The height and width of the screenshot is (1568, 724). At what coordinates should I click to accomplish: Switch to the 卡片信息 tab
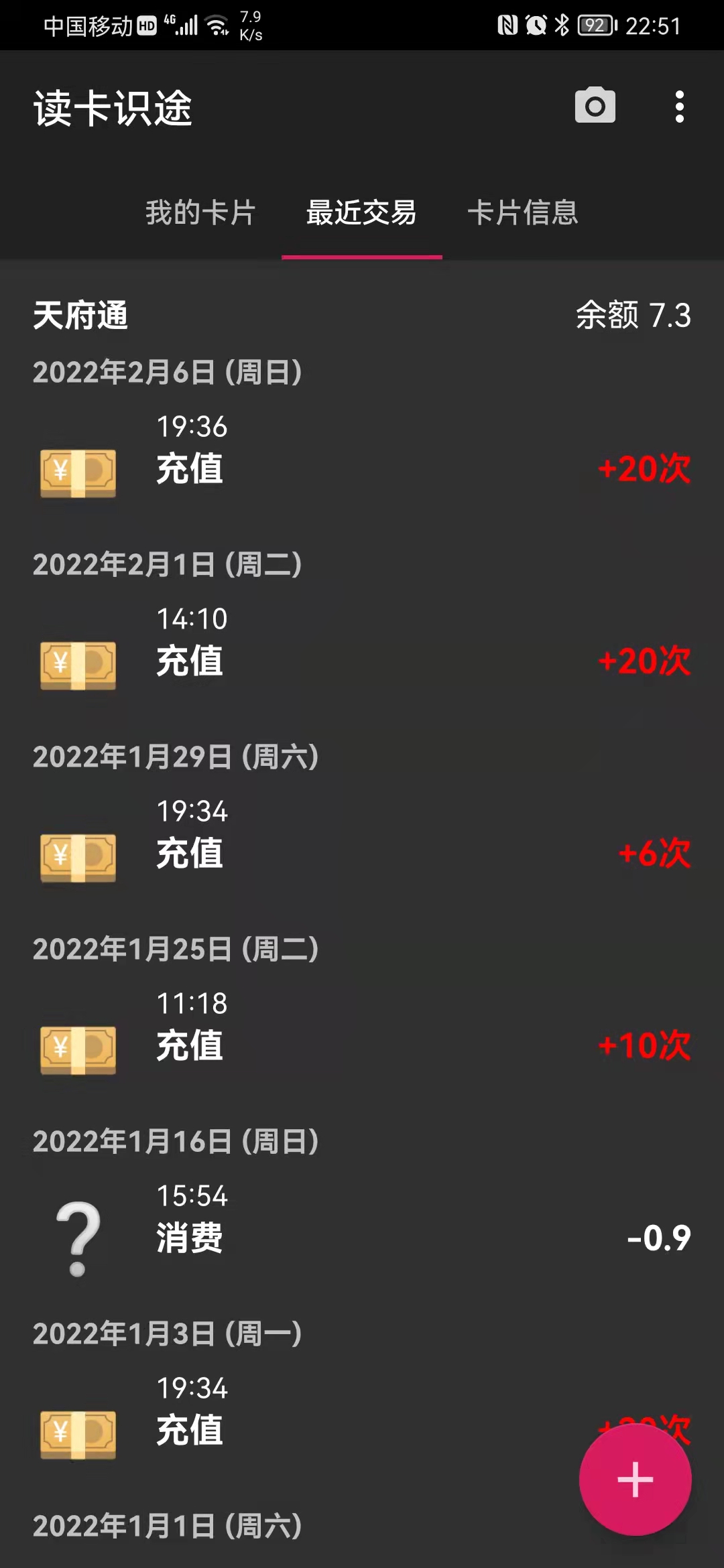[522, 213]
